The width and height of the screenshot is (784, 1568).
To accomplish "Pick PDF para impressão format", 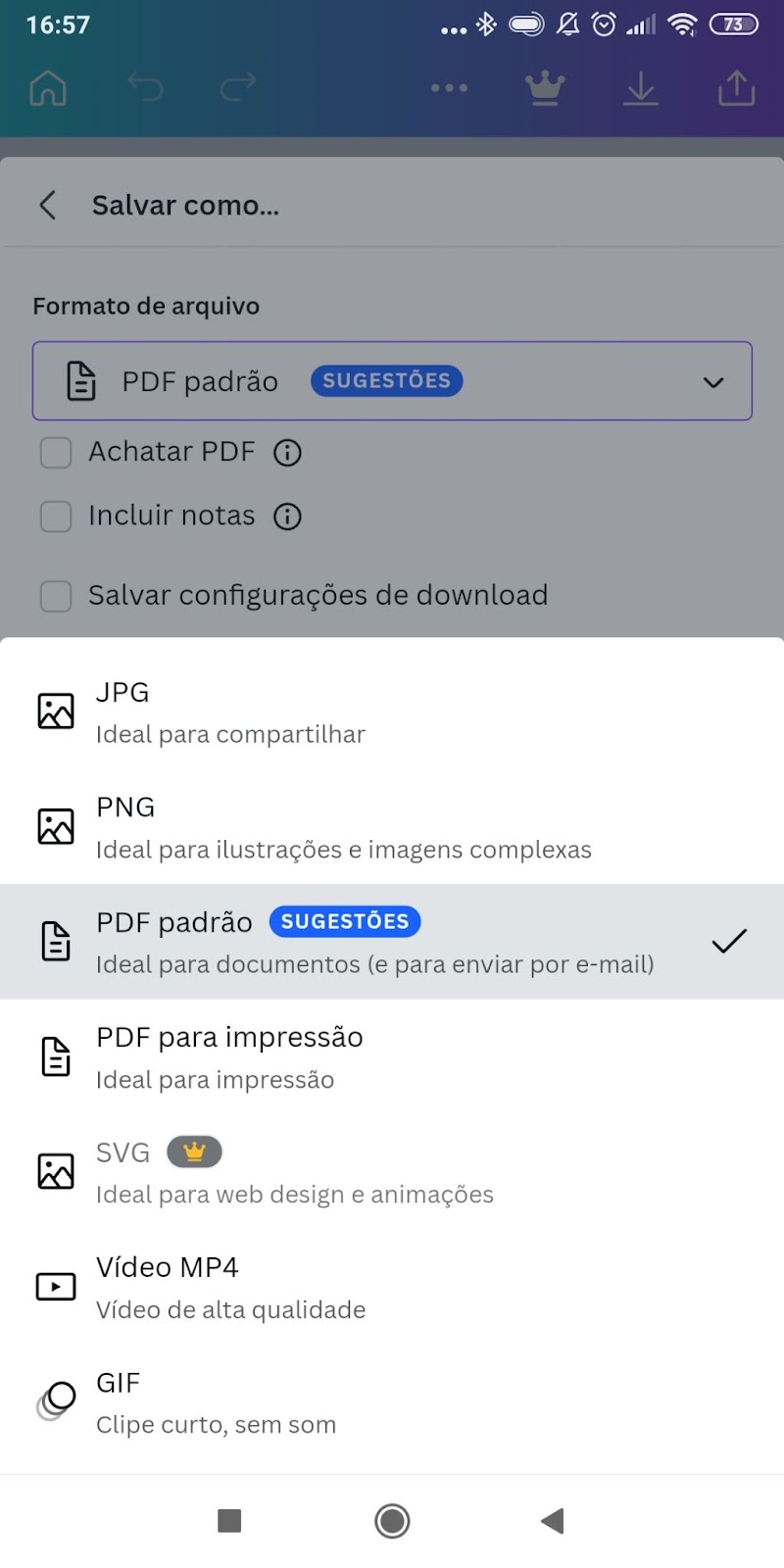I will pos(392,1057).
